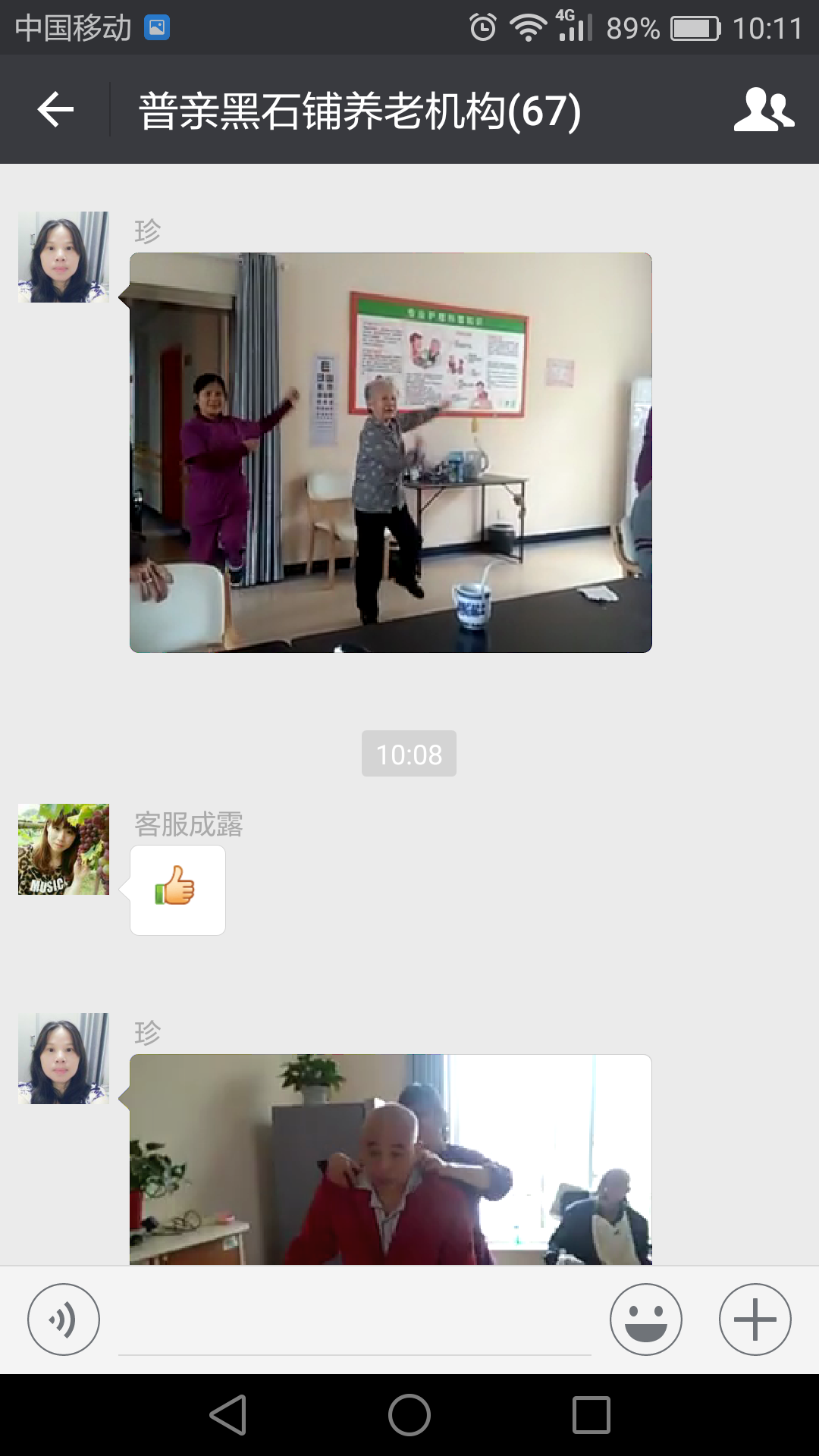
Task: Switch to voice message input
Action: point(64,1319)
